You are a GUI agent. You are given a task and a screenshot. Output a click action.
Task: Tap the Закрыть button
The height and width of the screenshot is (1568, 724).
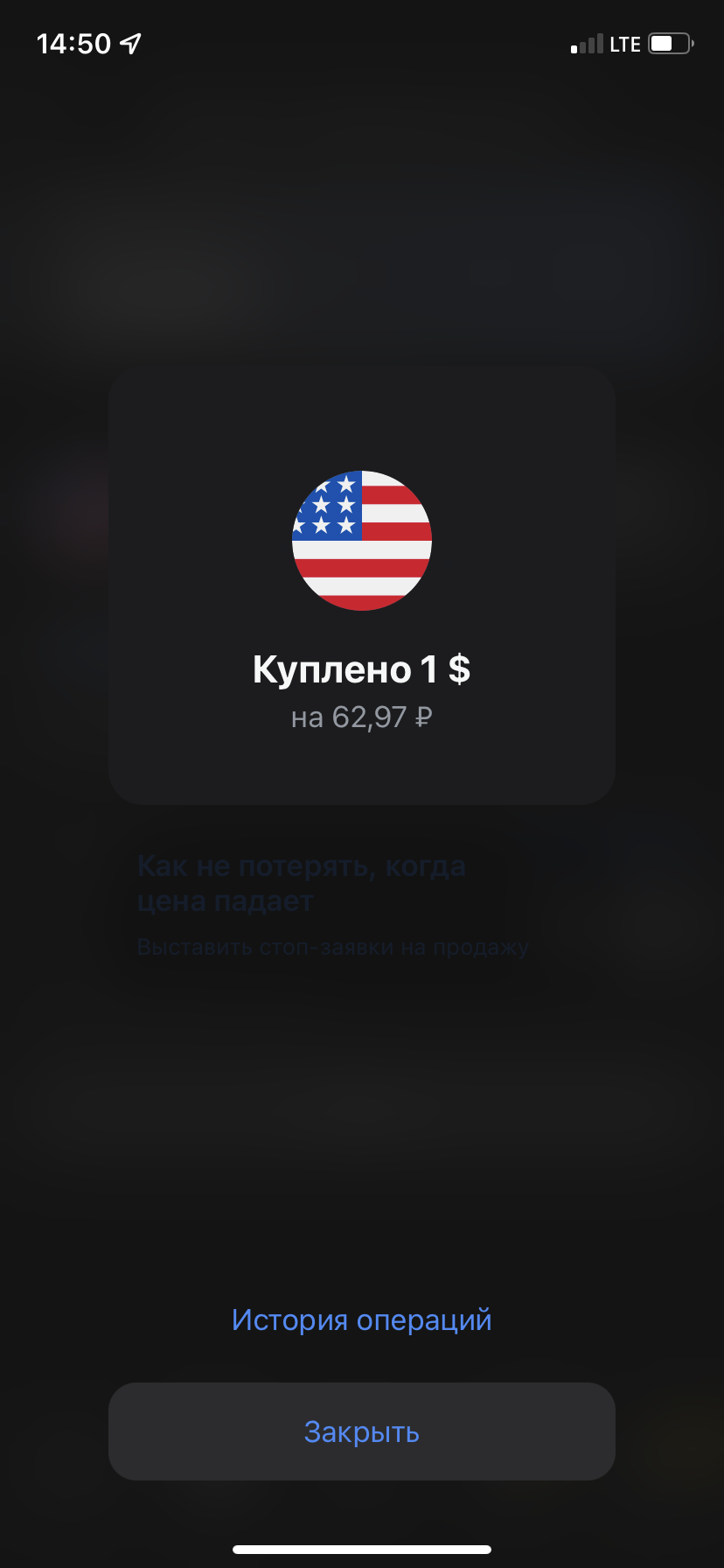(x=361, y=1431)
